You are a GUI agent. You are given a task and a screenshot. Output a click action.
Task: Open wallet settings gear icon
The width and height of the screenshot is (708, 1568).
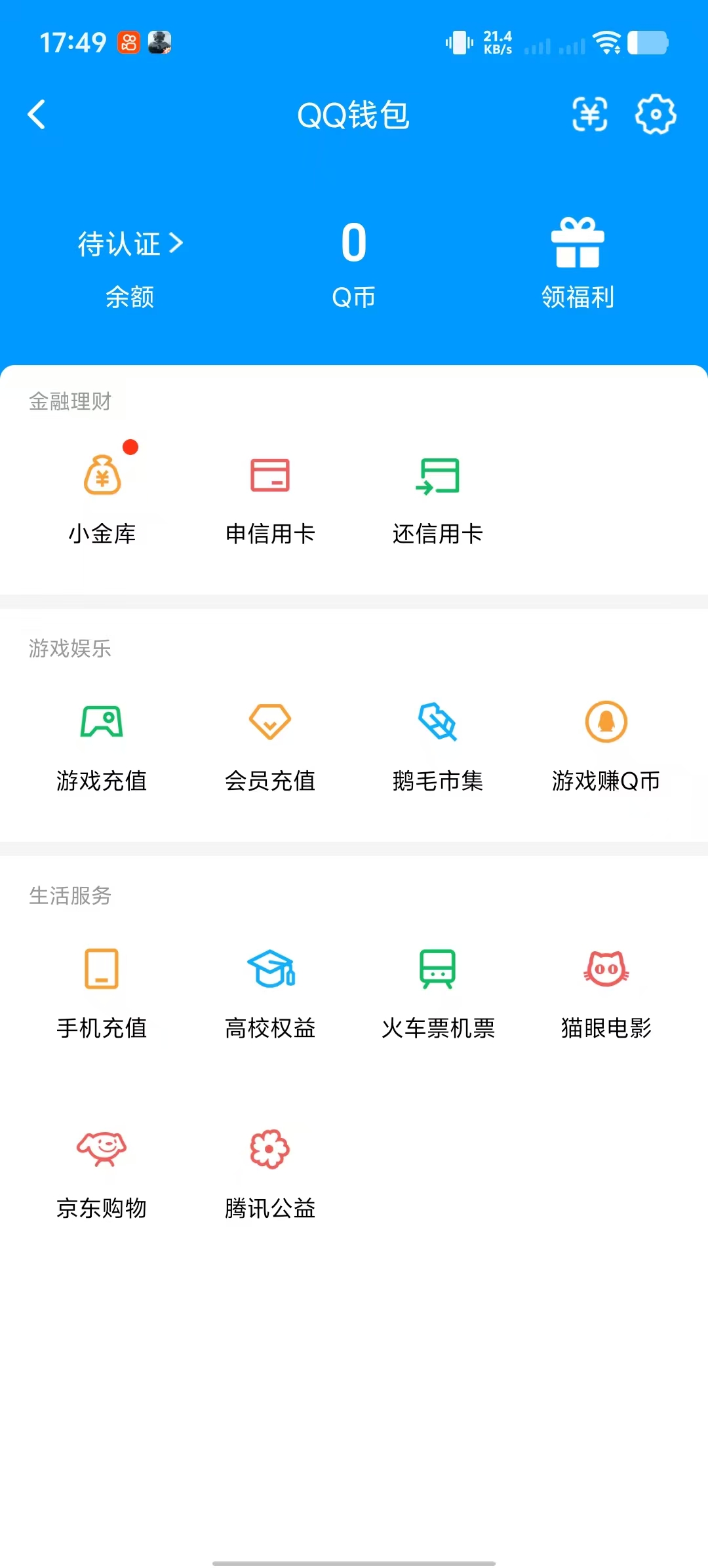point(655,114)
